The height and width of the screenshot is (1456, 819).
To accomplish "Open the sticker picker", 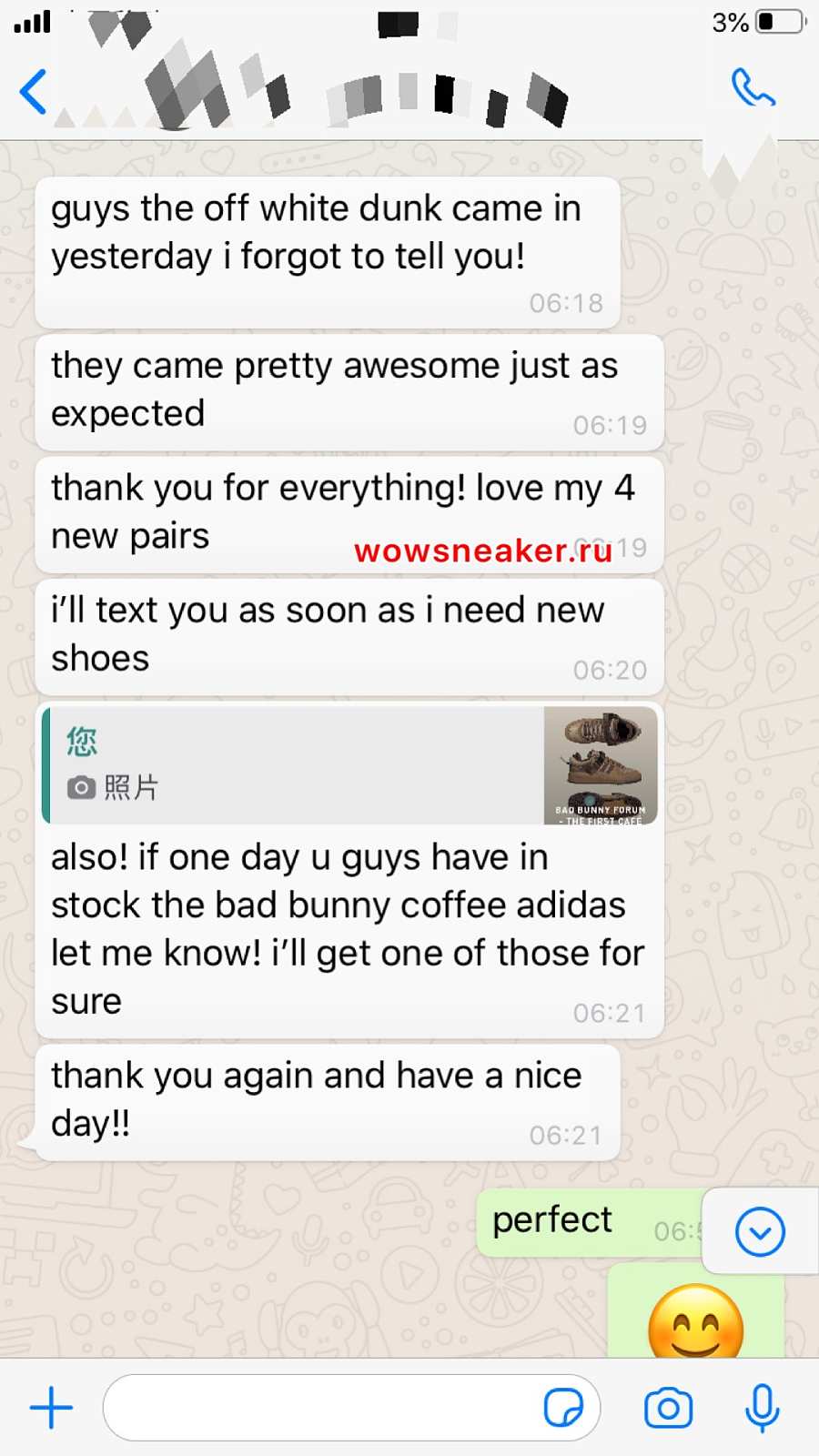I will click(x=563, y=1408).
